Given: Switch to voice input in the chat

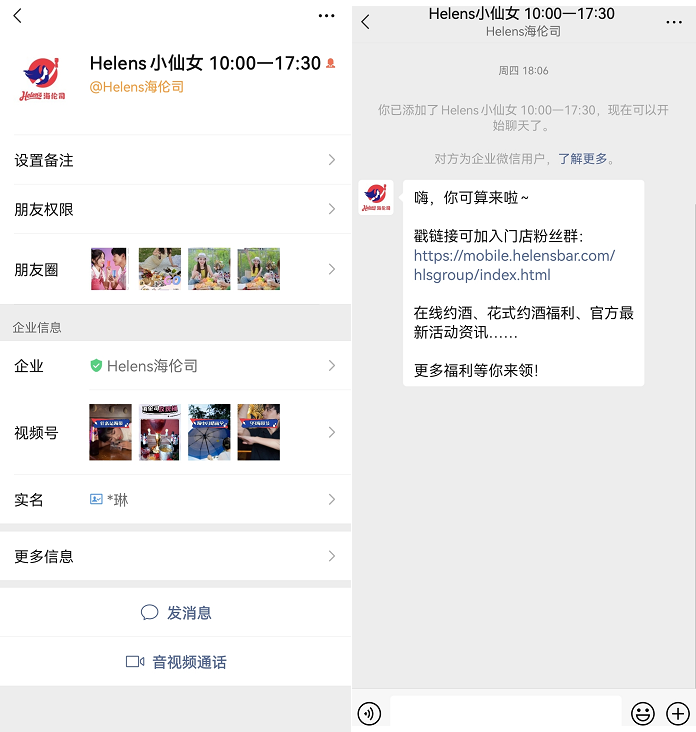Looking at the screenshot, I should coord(369,713).
